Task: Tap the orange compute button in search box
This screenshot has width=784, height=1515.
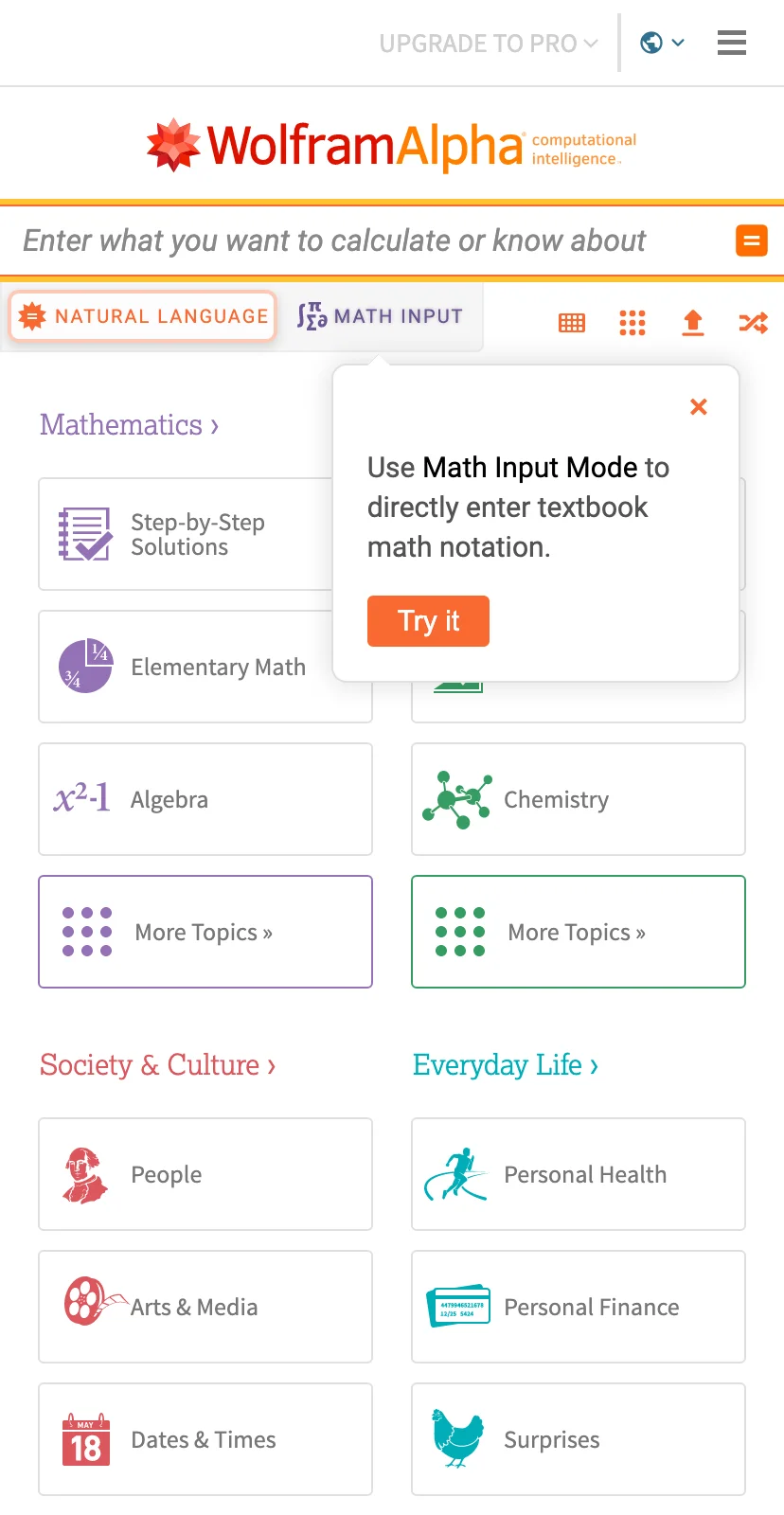Action: tap(751, 241)
